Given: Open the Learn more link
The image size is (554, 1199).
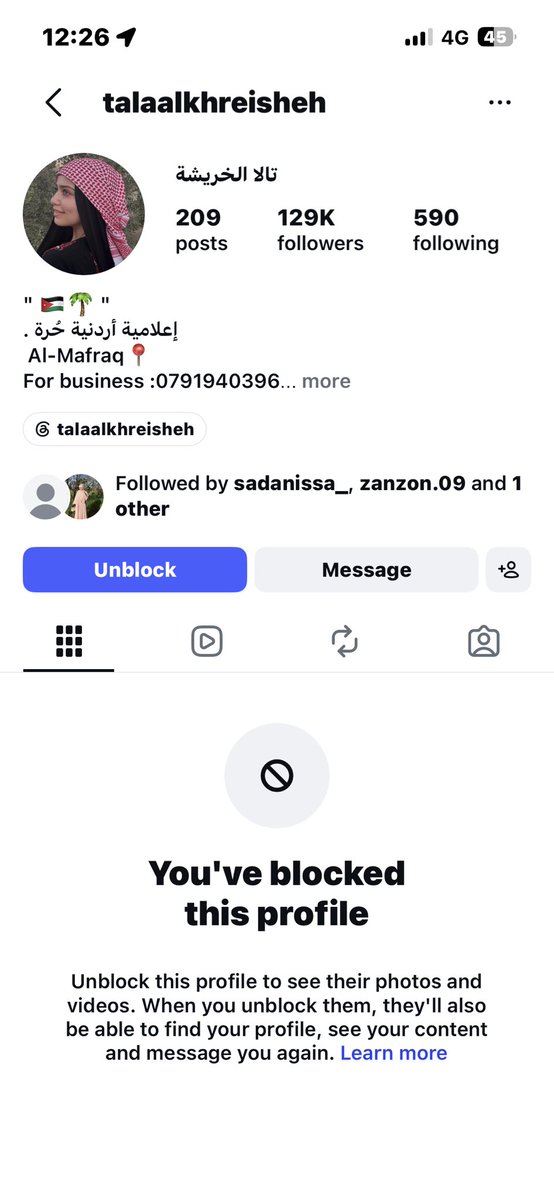Looking at the screenshot, I should [x=393, y=1053].
